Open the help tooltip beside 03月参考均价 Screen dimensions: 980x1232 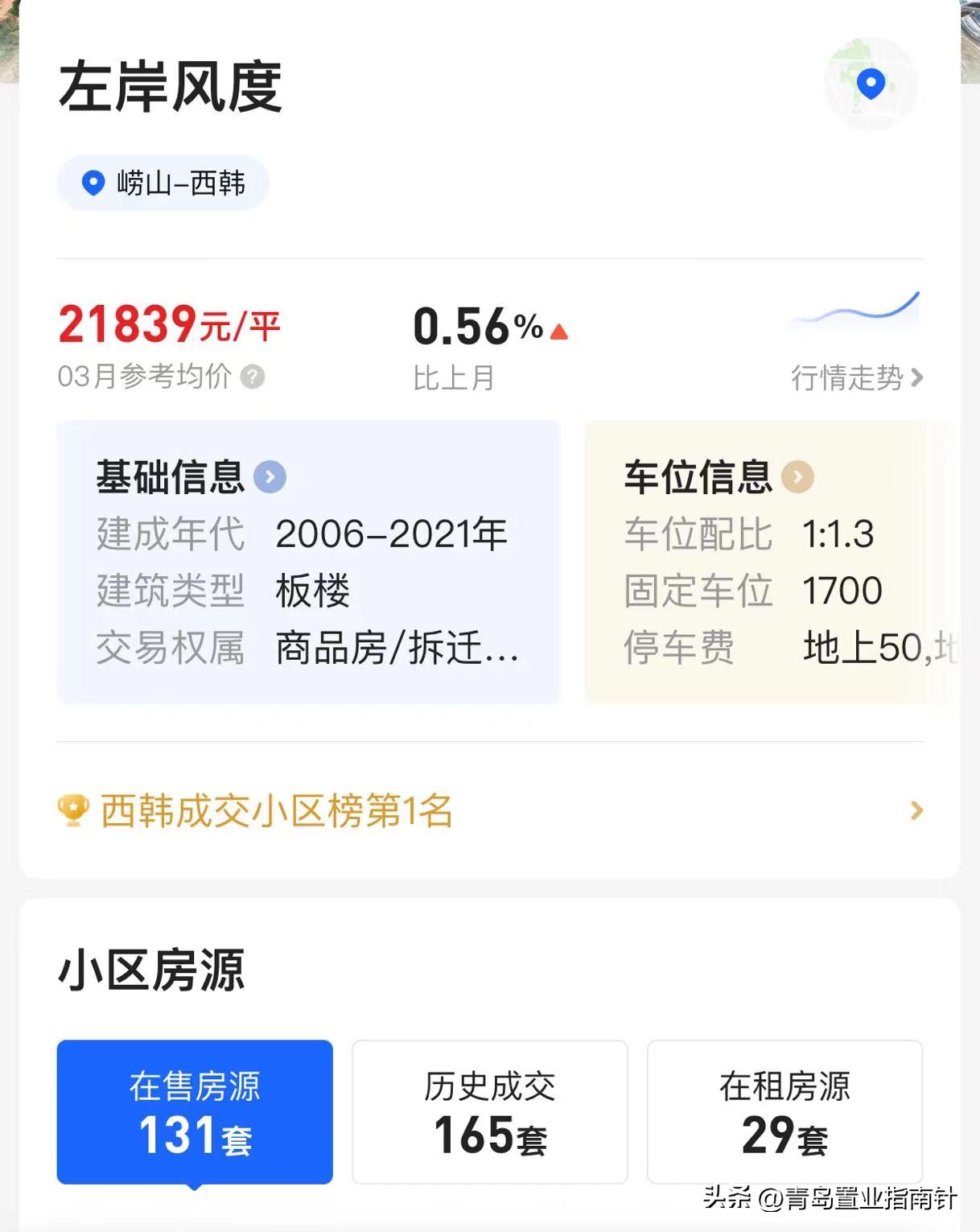254,378
